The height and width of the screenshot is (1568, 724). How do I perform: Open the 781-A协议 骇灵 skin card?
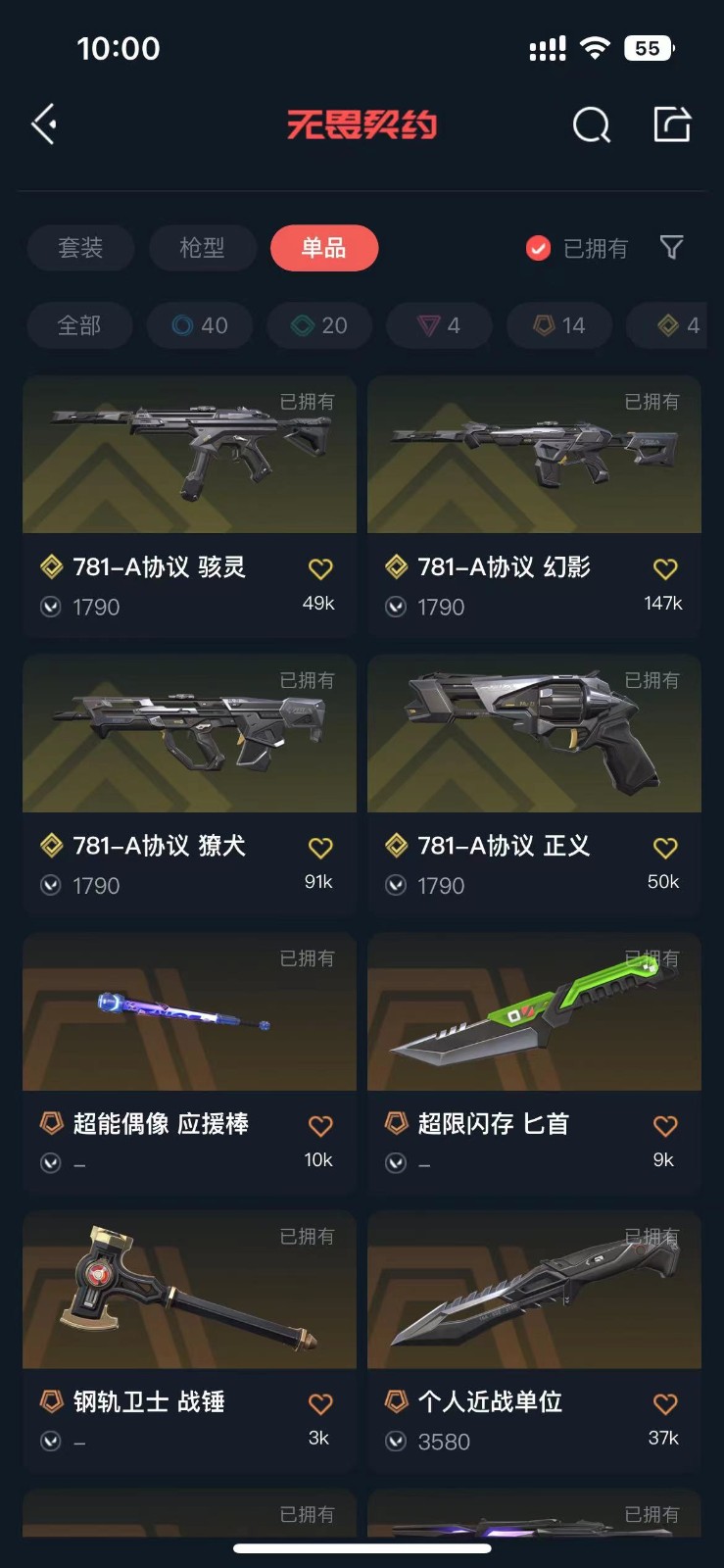click(189, 456)
